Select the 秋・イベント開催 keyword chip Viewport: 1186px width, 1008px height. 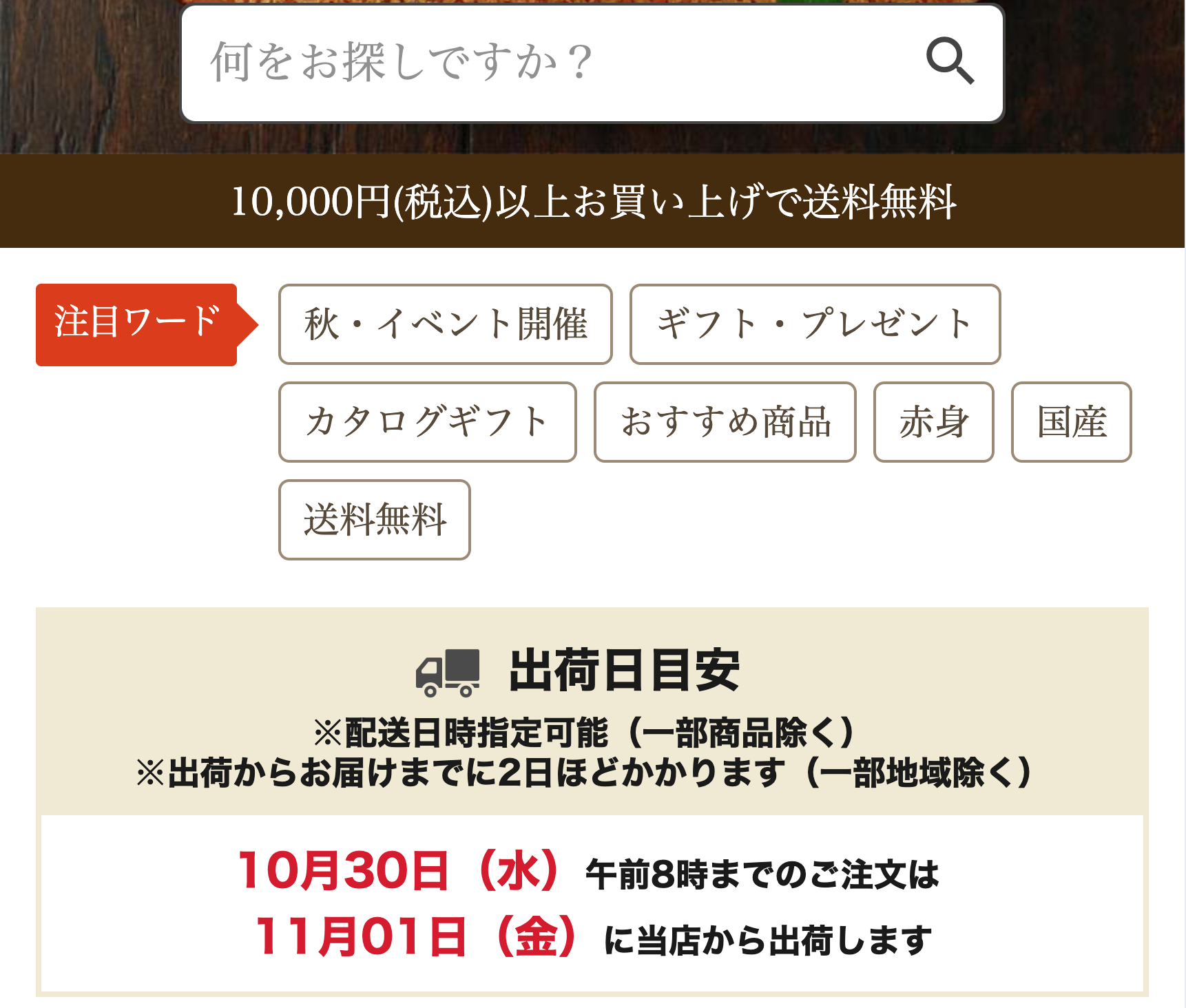point(445,324)
